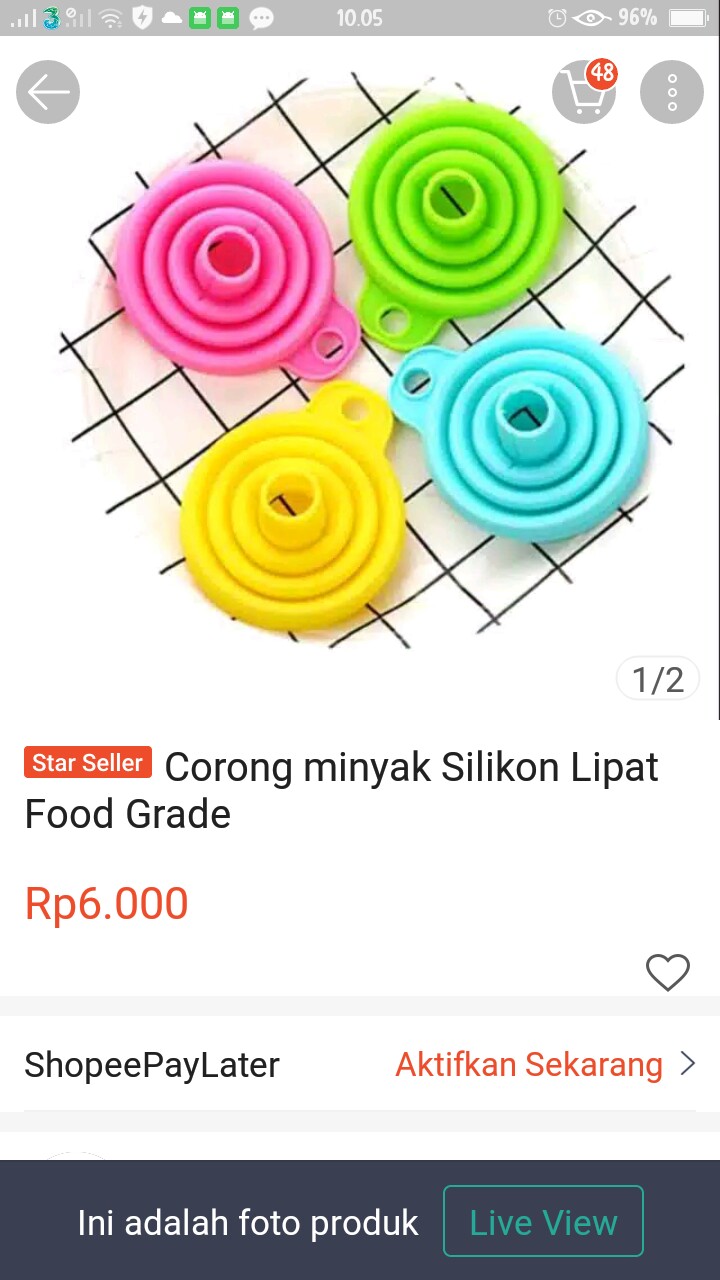Viewport: 720px width, 1280px height.
Task: Tap the back arrow to leave product page
Action: click(47, 91)
